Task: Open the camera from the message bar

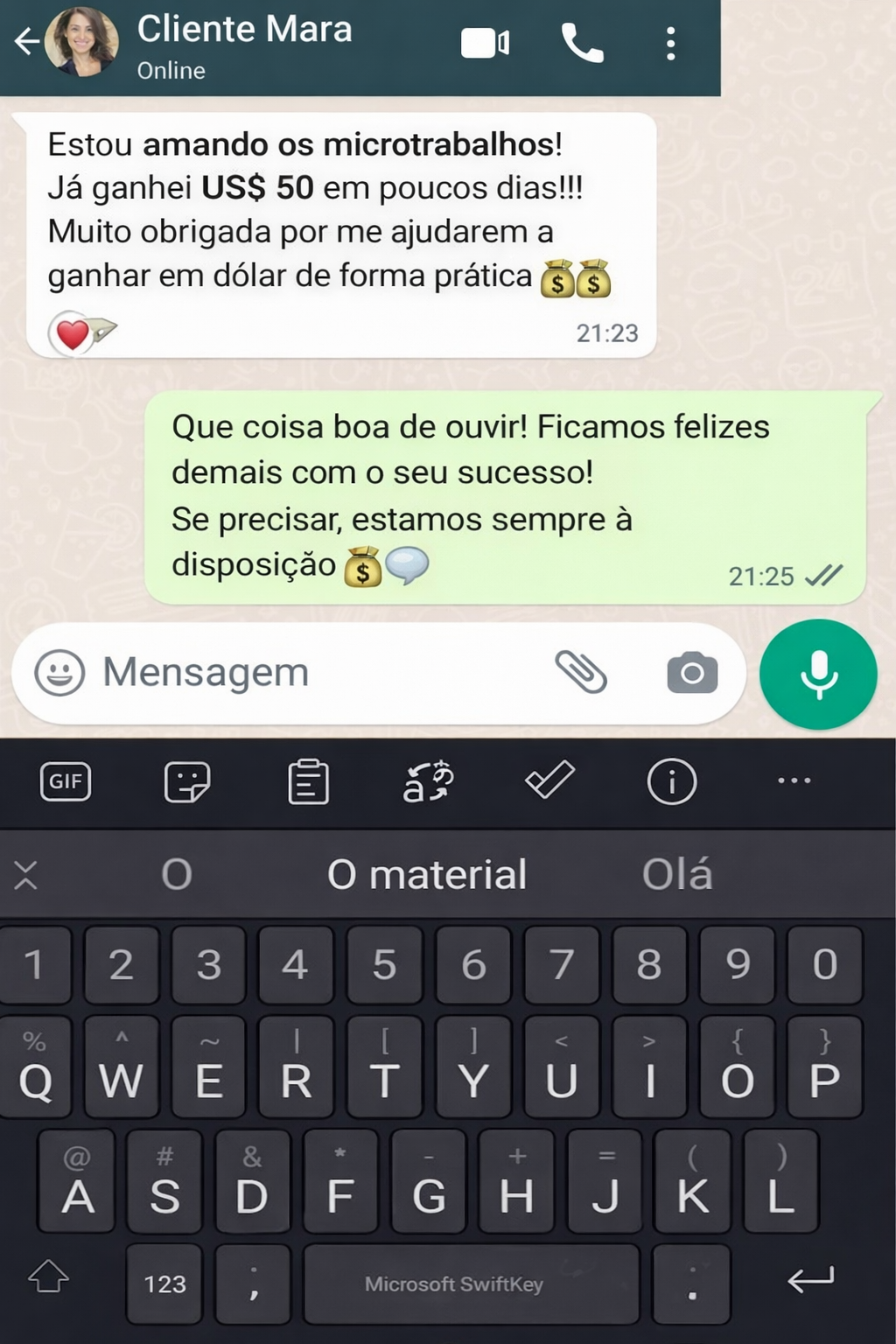Action: point(691,673)
